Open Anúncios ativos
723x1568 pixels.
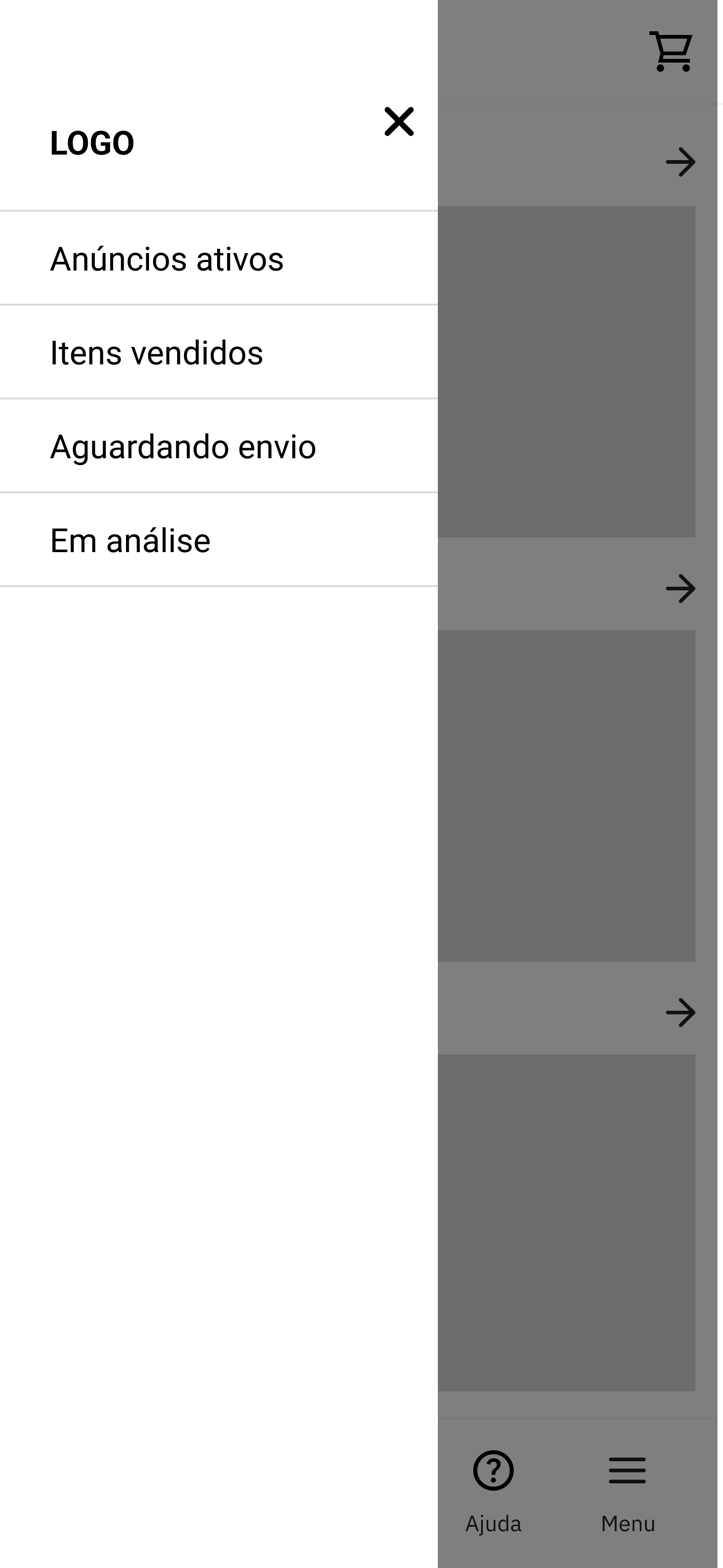(167, 259)
